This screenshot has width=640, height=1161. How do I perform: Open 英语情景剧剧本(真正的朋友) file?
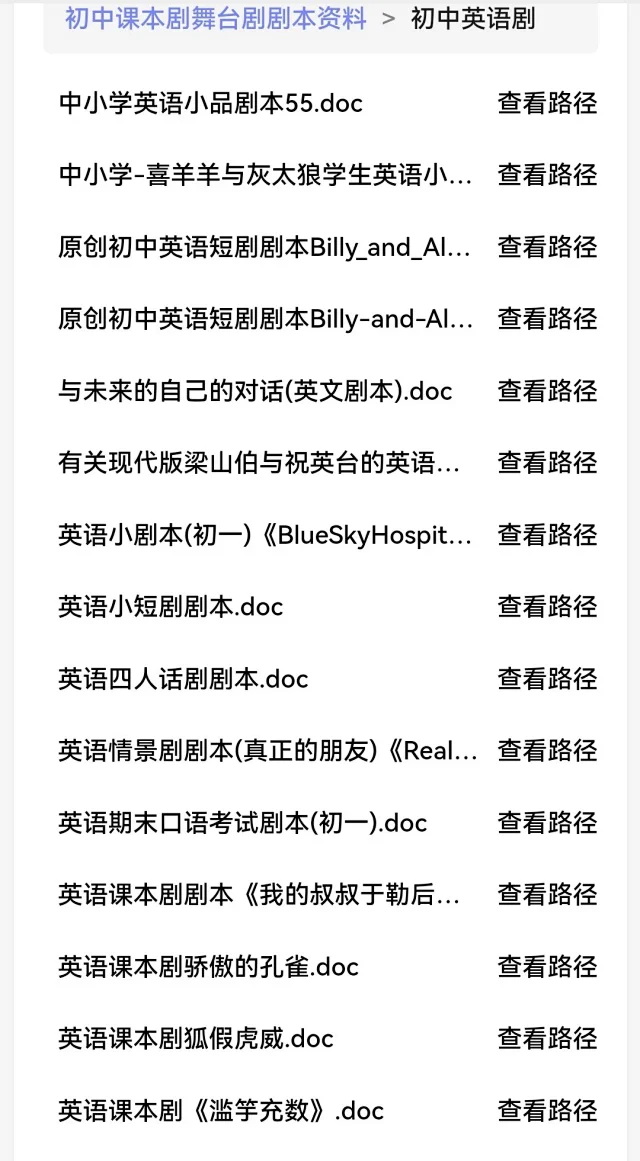point(267,750)
